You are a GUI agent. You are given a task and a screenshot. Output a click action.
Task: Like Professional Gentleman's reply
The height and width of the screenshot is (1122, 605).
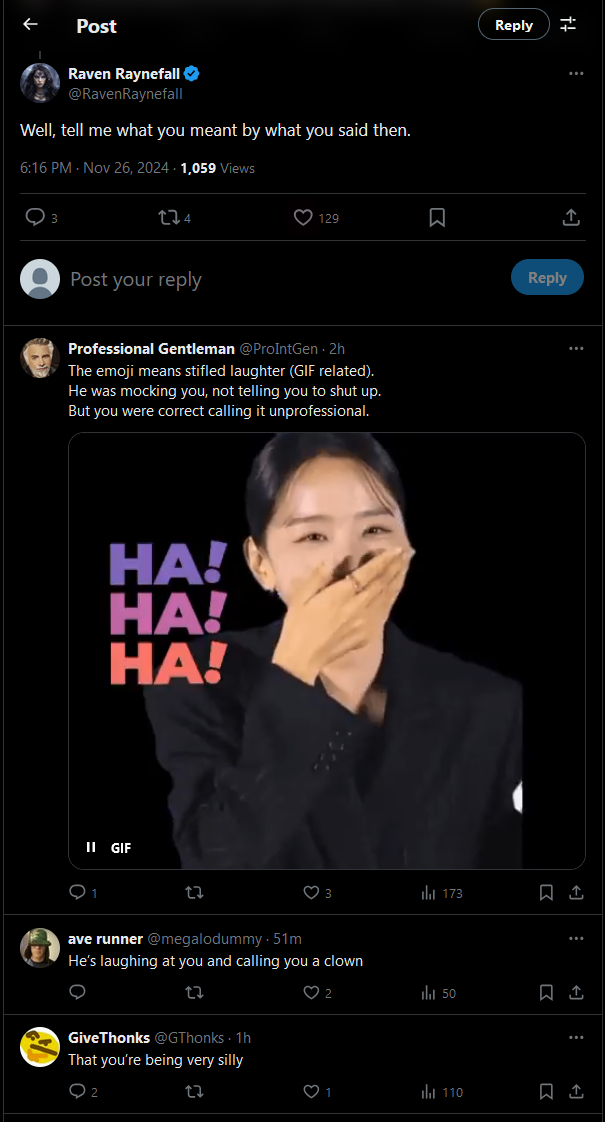coord(311,893)
